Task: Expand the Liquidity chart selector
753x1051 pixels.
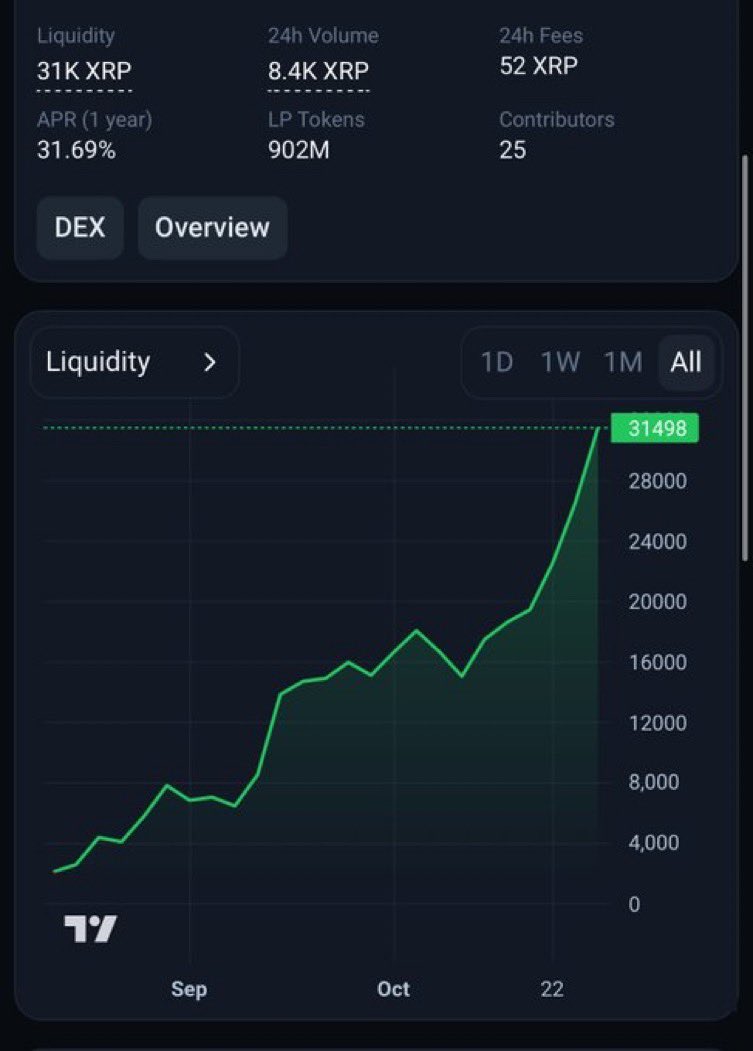Action: (134, 362)
